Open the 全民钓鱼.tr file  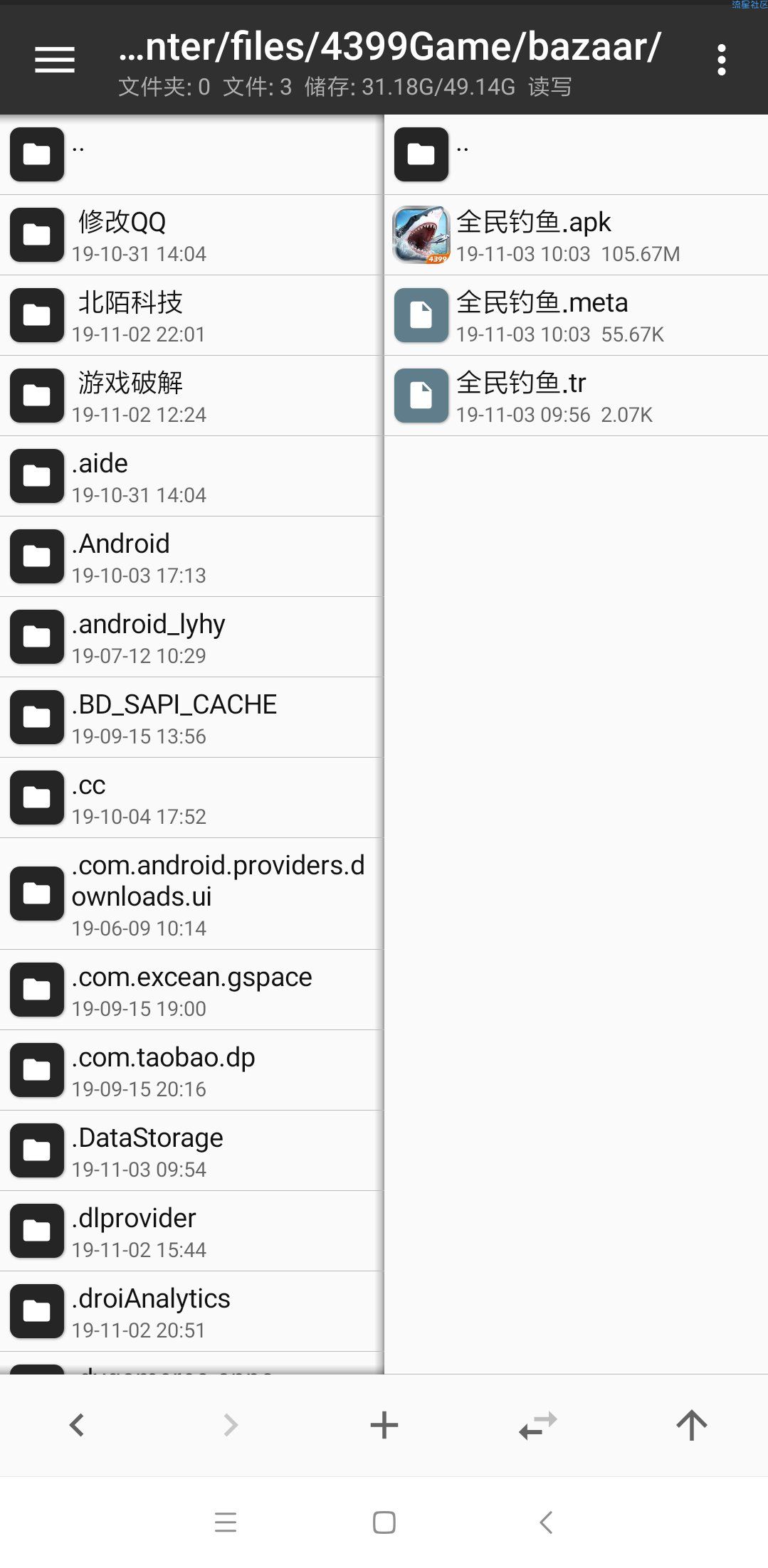pyautogui.click(x=575, y=396)
